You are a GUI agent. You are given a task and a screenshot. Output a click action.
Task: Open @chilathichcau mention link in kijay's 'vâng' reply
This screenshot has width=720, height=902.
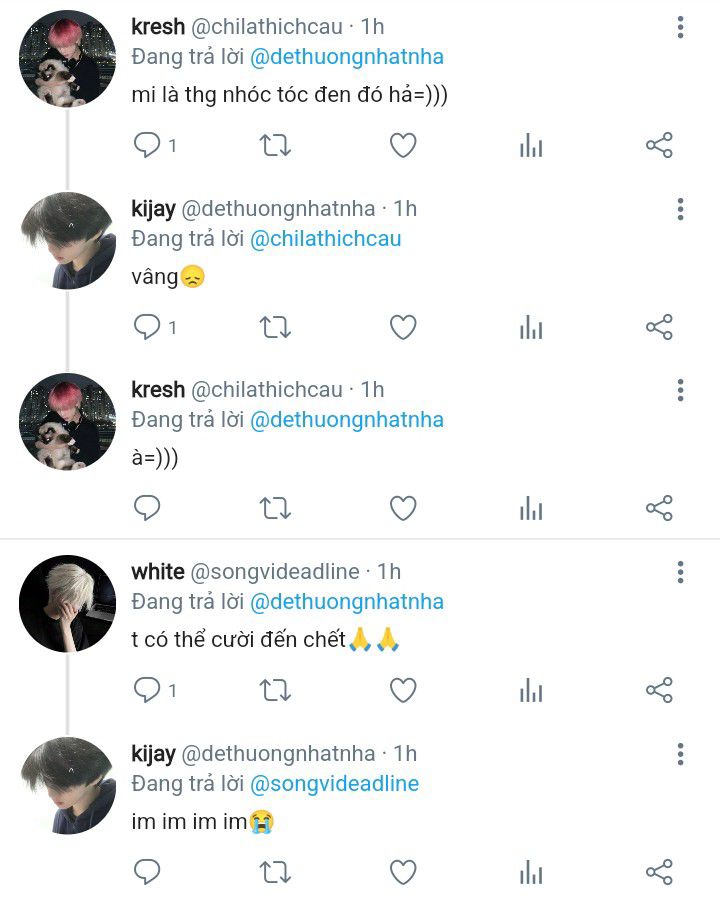[x=325, y=239]
